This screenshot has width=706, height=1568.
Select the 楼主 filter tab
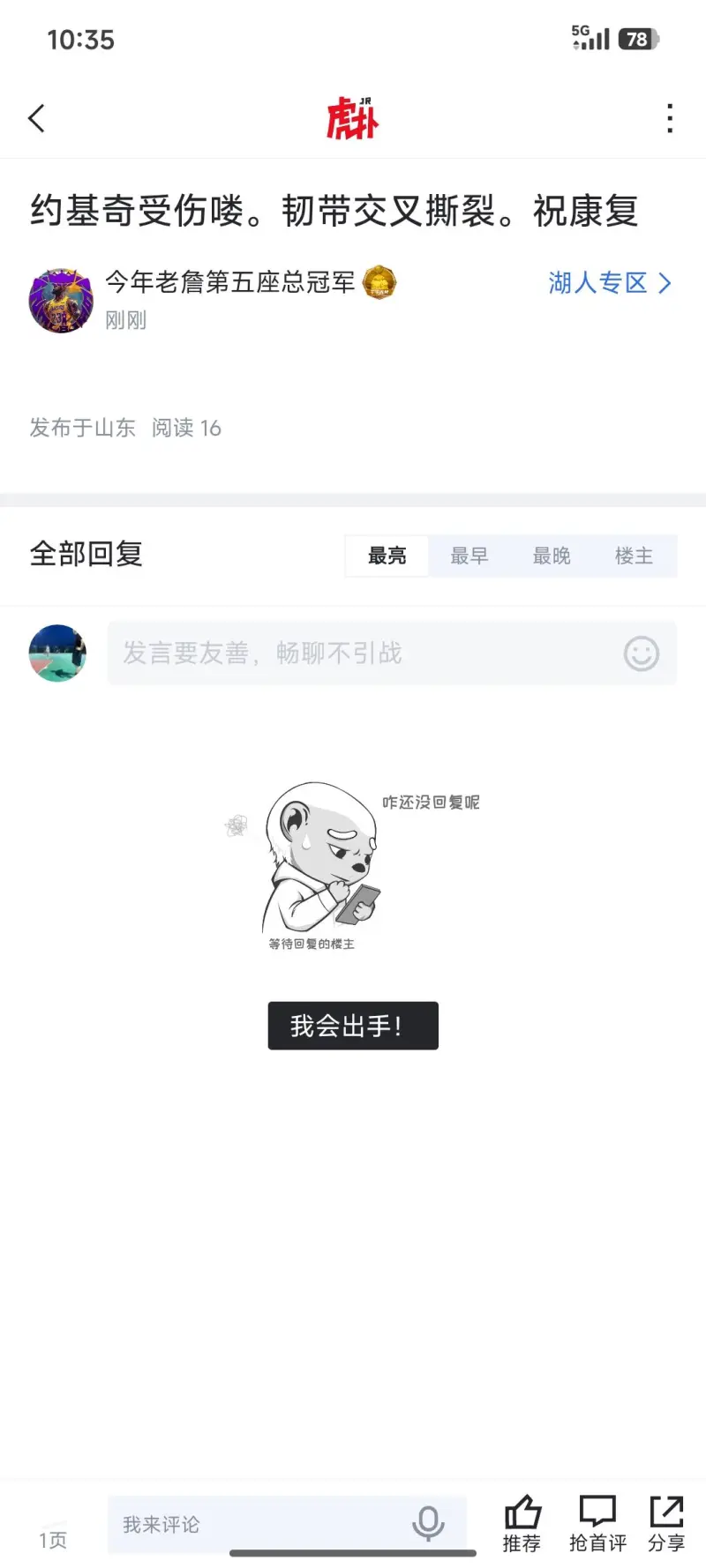coord(634,556)
